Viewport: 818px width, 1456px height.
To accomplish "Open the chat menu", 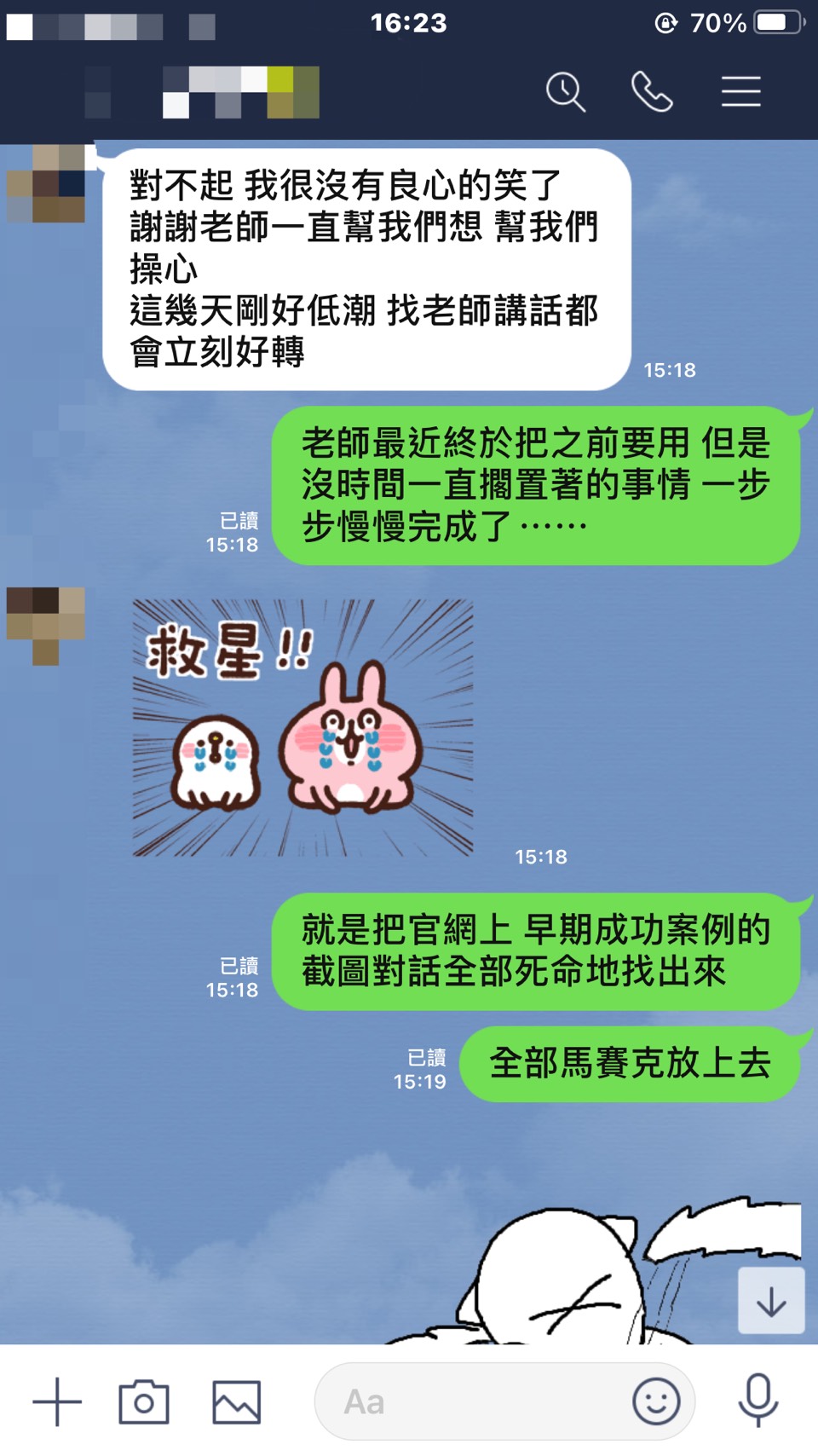I will (740, 92).
